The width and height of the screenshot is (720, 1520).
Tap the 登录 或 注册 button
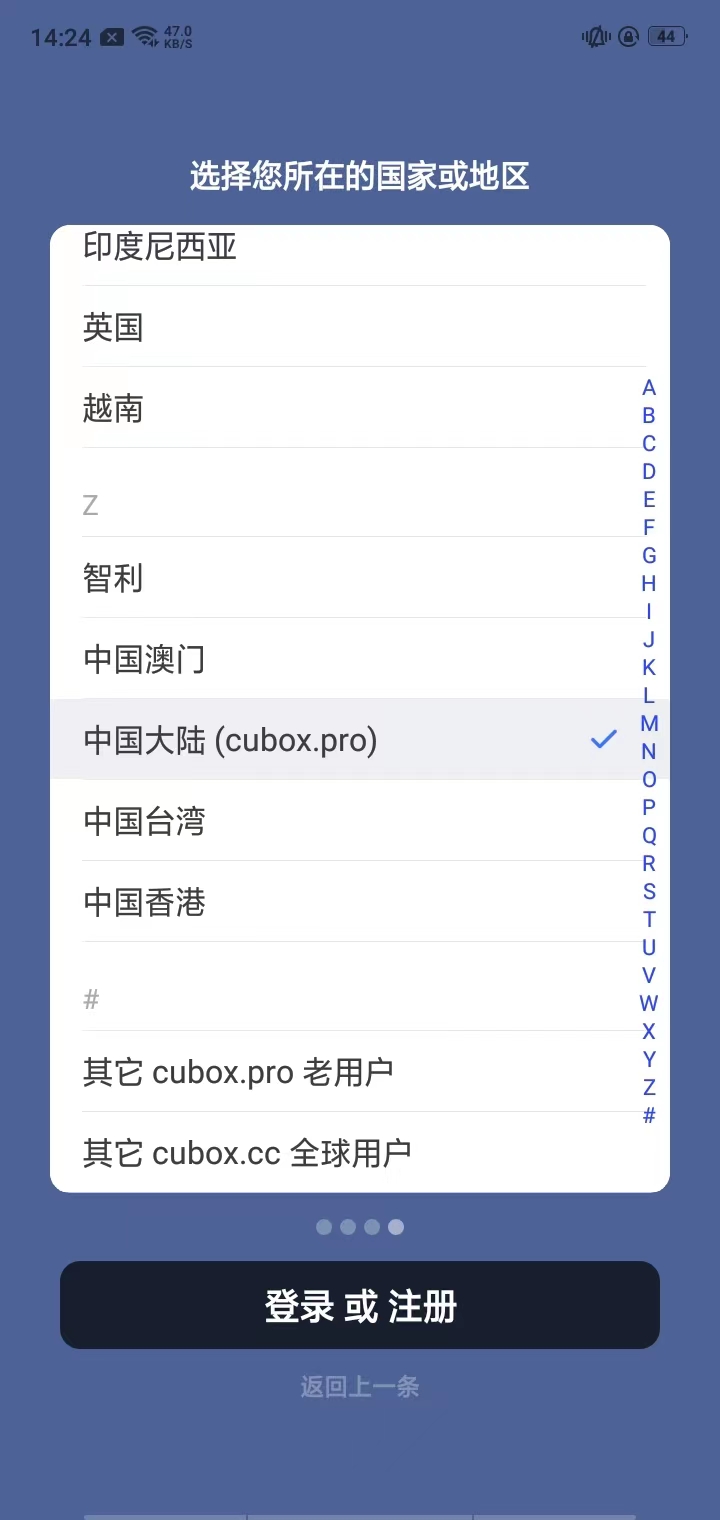tap(360, 1304)
